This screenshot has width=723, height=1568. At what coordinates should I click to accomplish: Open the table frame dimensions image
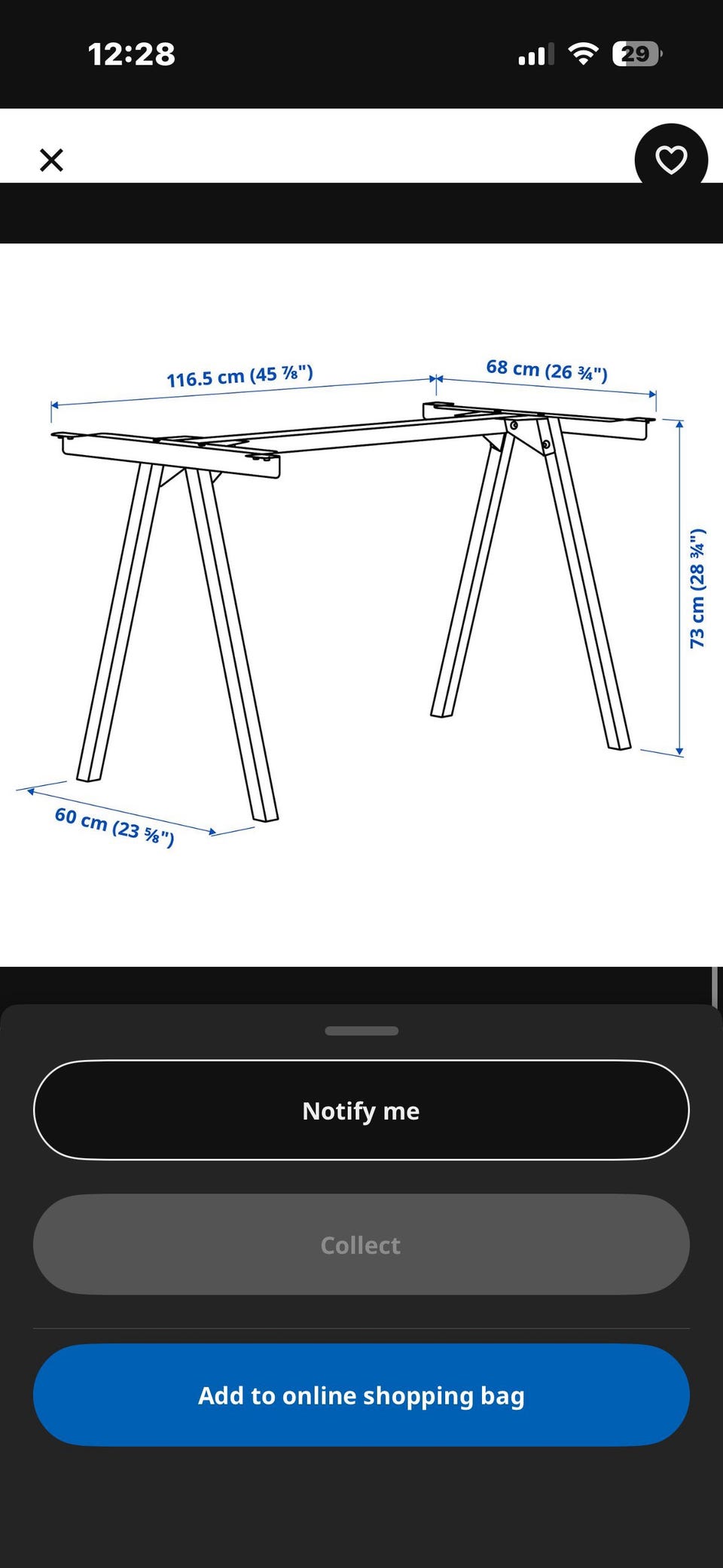click(x=361, y=604)
